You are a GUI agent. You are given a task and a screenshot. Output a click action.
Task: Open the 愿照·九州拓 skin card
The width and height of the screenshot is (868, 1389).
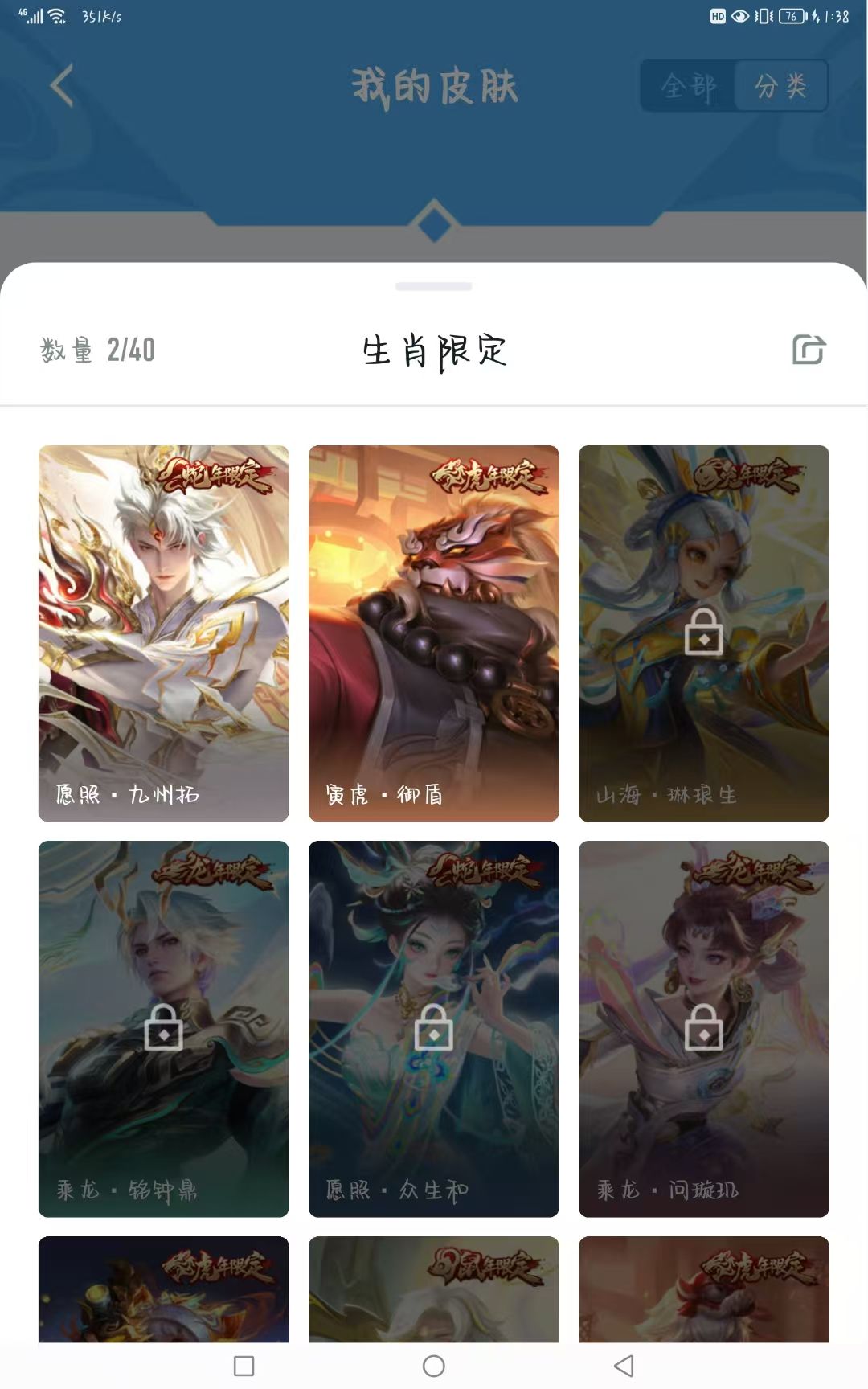pos(164,633)
